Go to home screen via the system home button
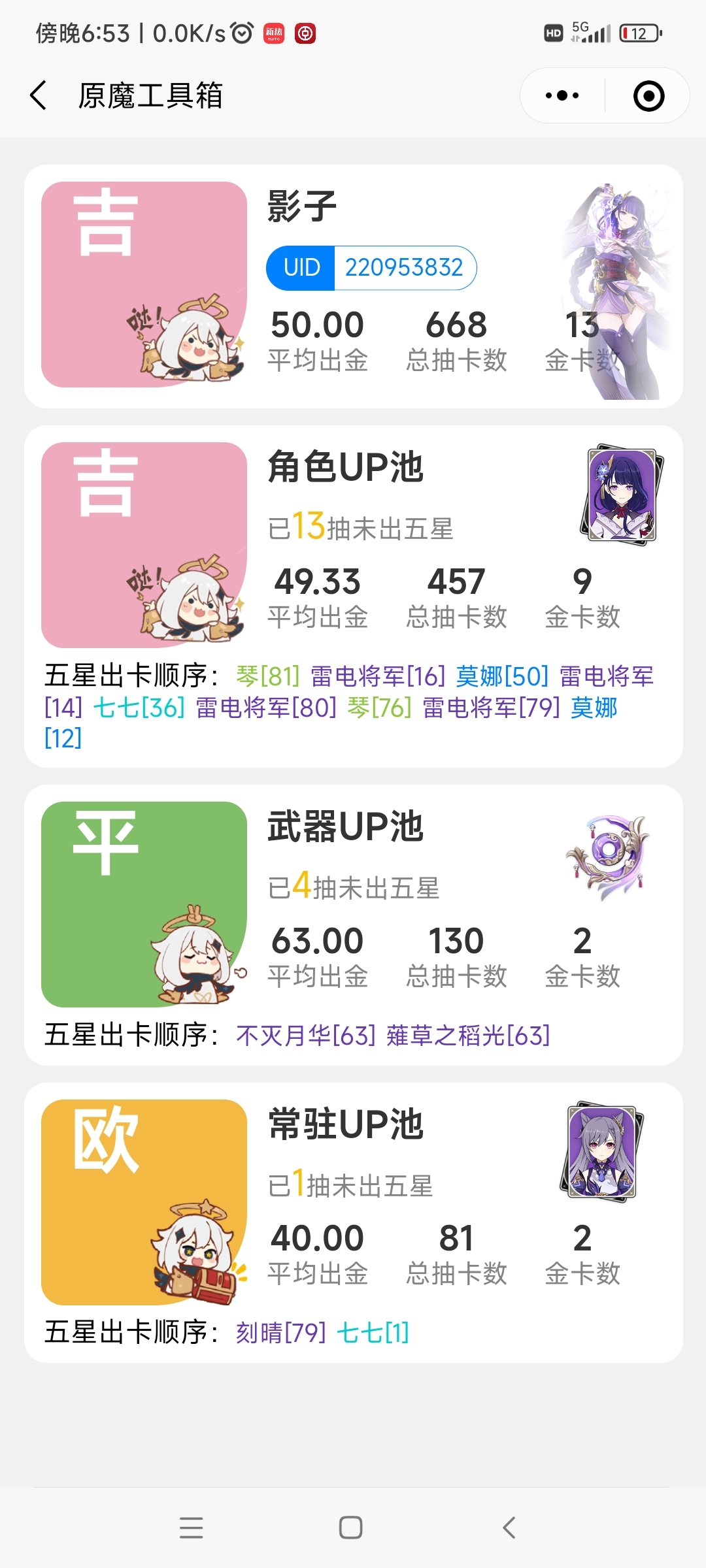The image size is (706, 1568). 351,1527
